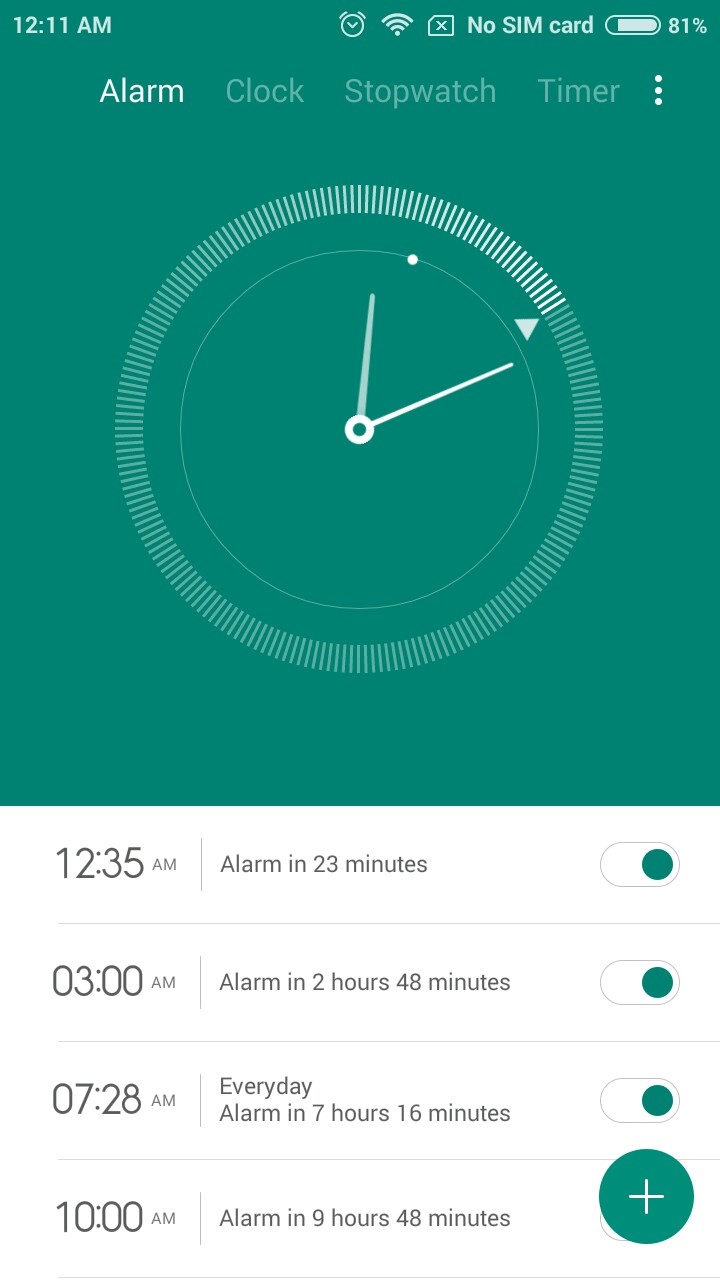Switch to the Stopwatch tab
Viewport: 720px width, 1280px height.
point(420,91)
